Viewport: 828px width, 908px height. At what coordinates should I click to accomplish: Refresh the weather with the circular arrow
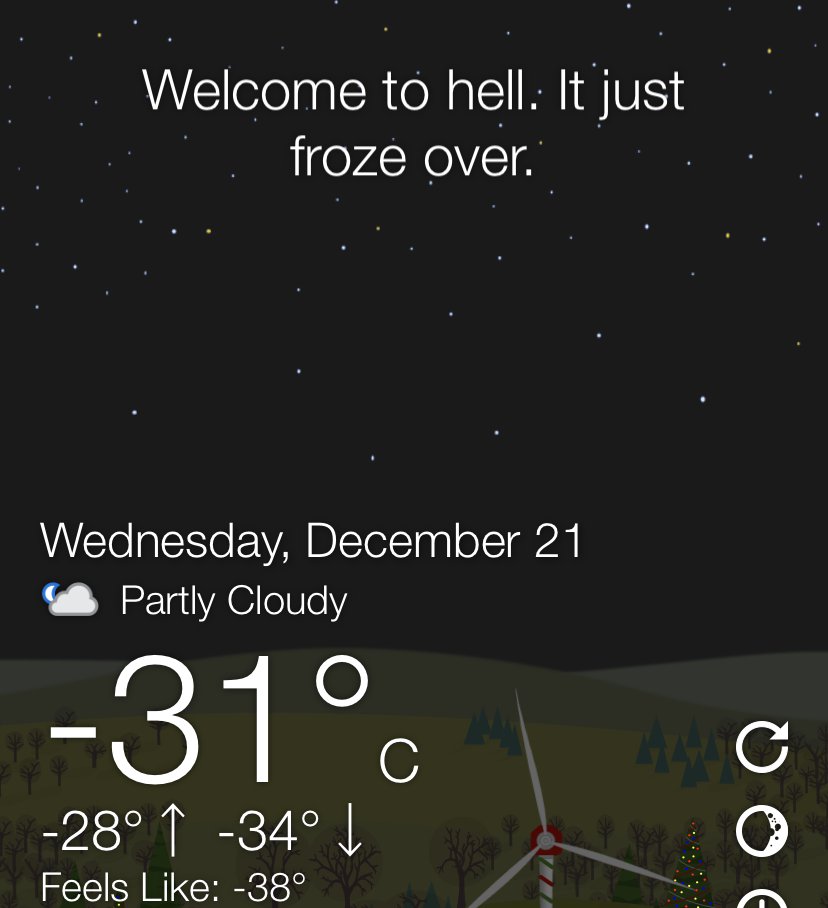762,747
